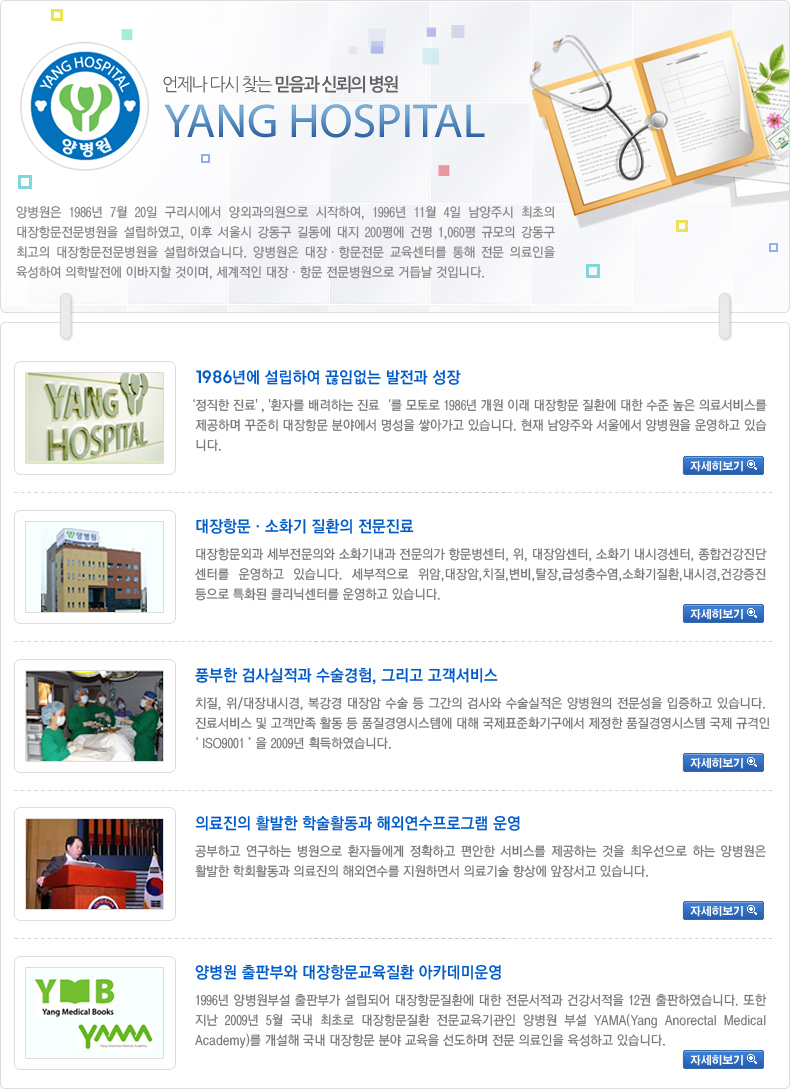Select 자세히보기 for 의료진의 활발한 학술활동 section
Image resolution: width=790 pixels, height=1089 pixels.
click(722, 910)
